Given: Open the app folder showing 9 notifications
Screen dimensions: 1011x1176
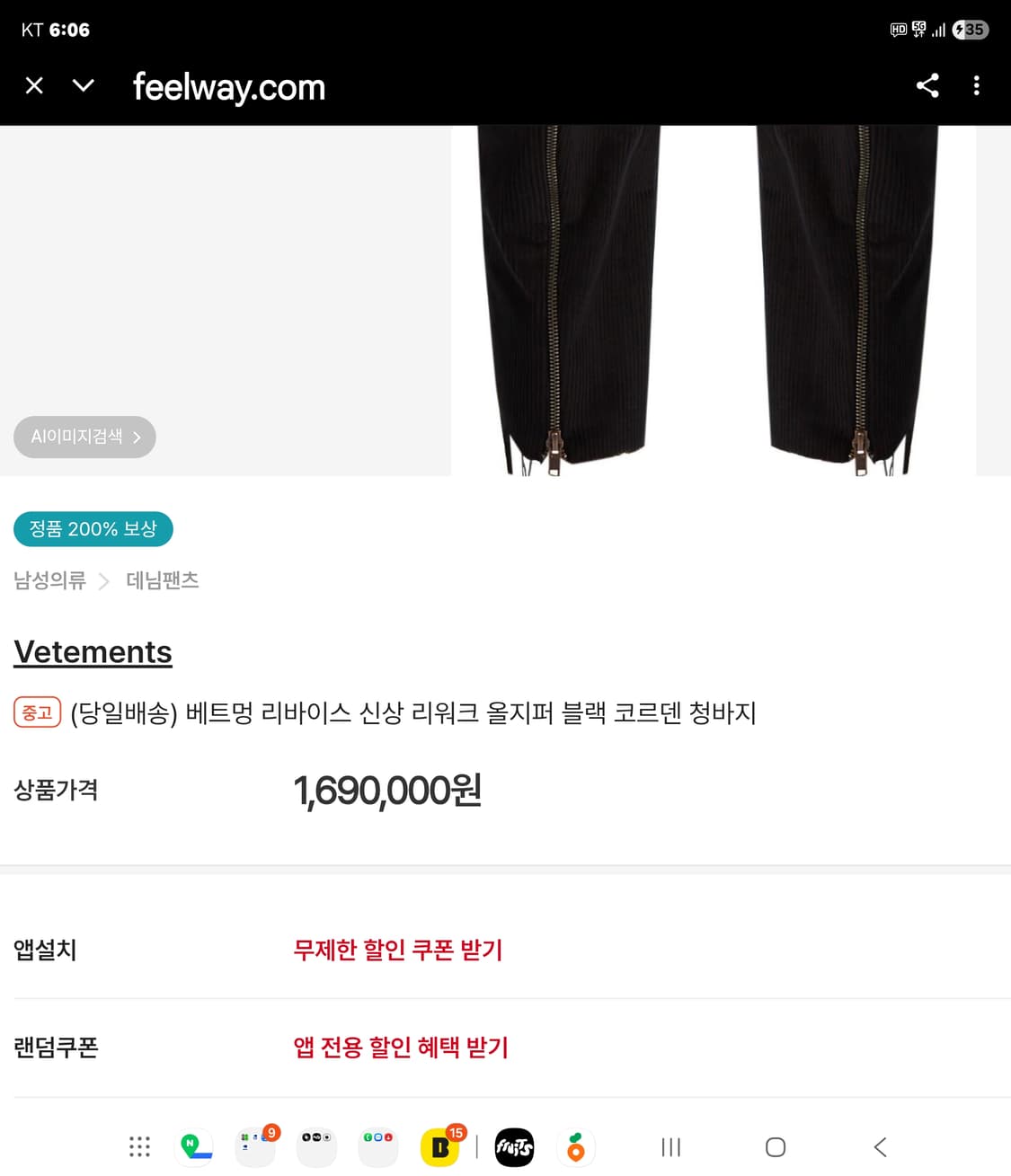Looking at the screenshot, I should click(x=256, y=1146).
